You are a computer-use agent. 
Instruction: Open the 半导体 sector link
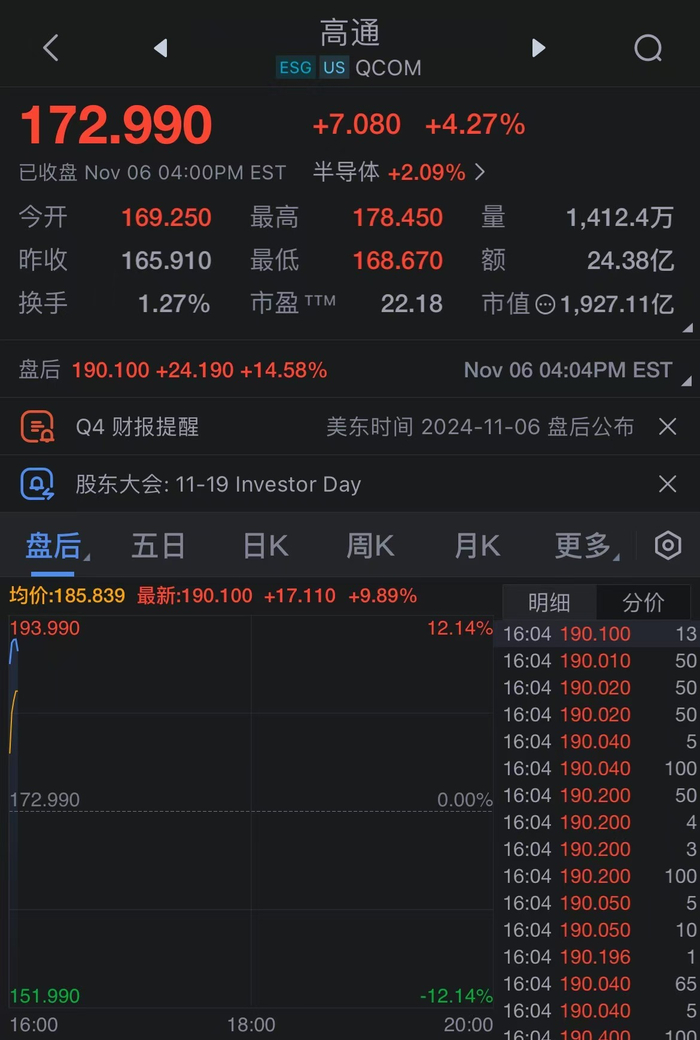click(x=400, y=172)
